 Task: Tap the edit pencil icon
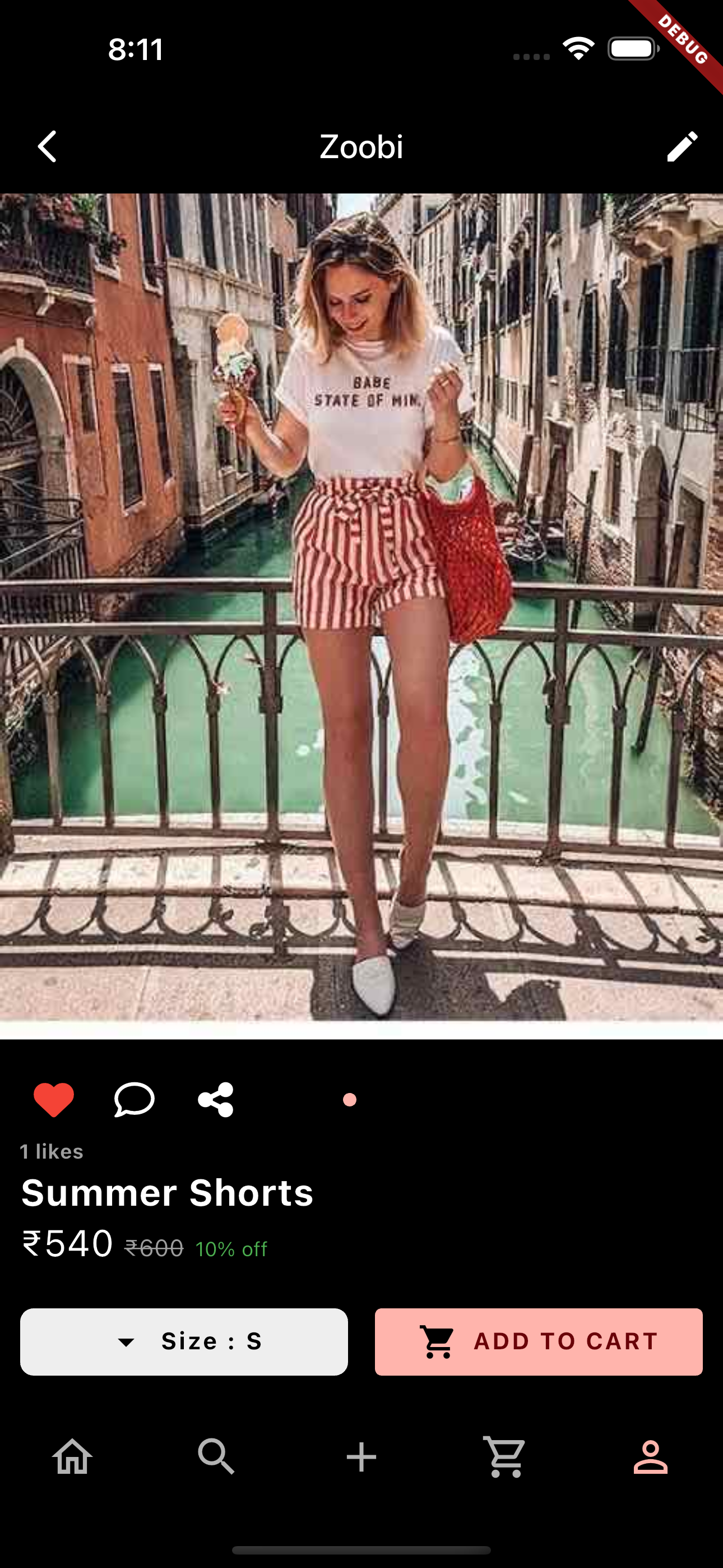[682, 147]
